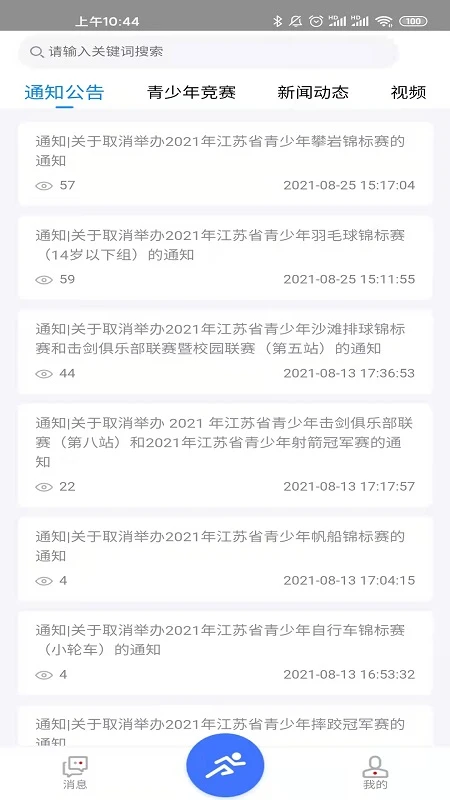Screen dimensions: 450x800
Task: Open the 射箭冠军赛 cancellation notice
Action: point(225,455)
